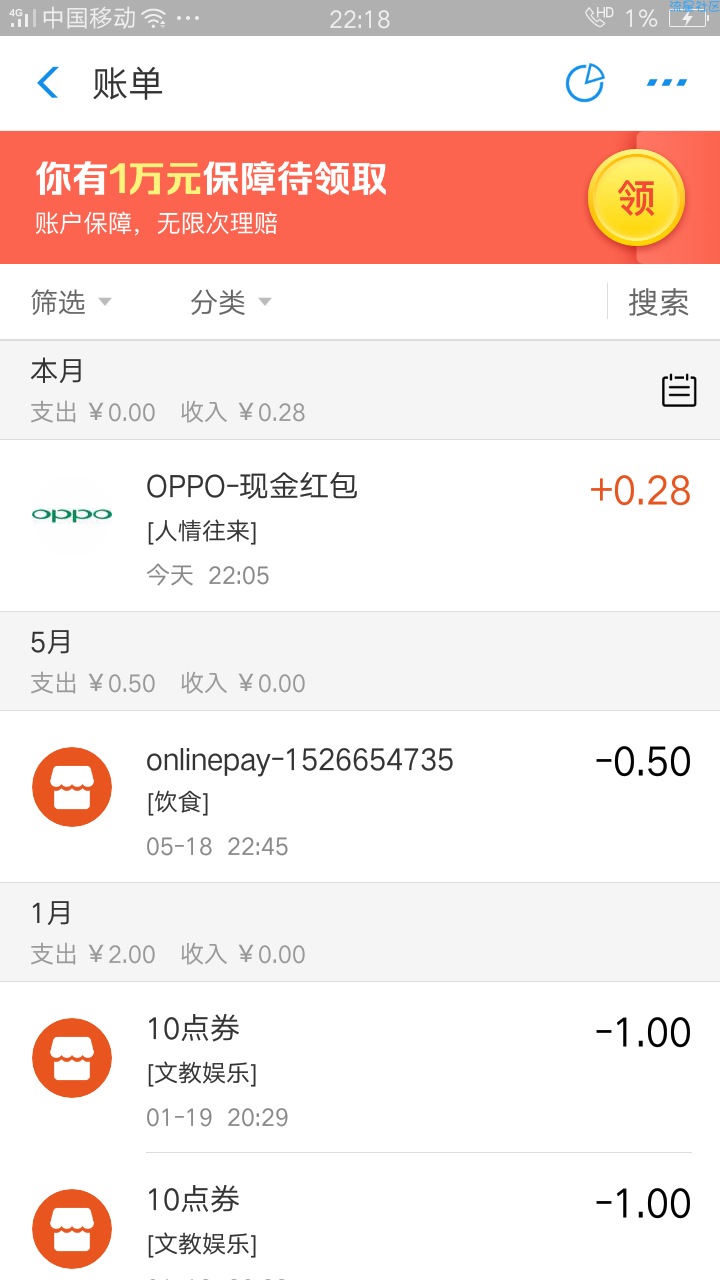Viewport: 720px width, 1280px height.
Task: Open the three-dot overflow menu
Action: 667,83
